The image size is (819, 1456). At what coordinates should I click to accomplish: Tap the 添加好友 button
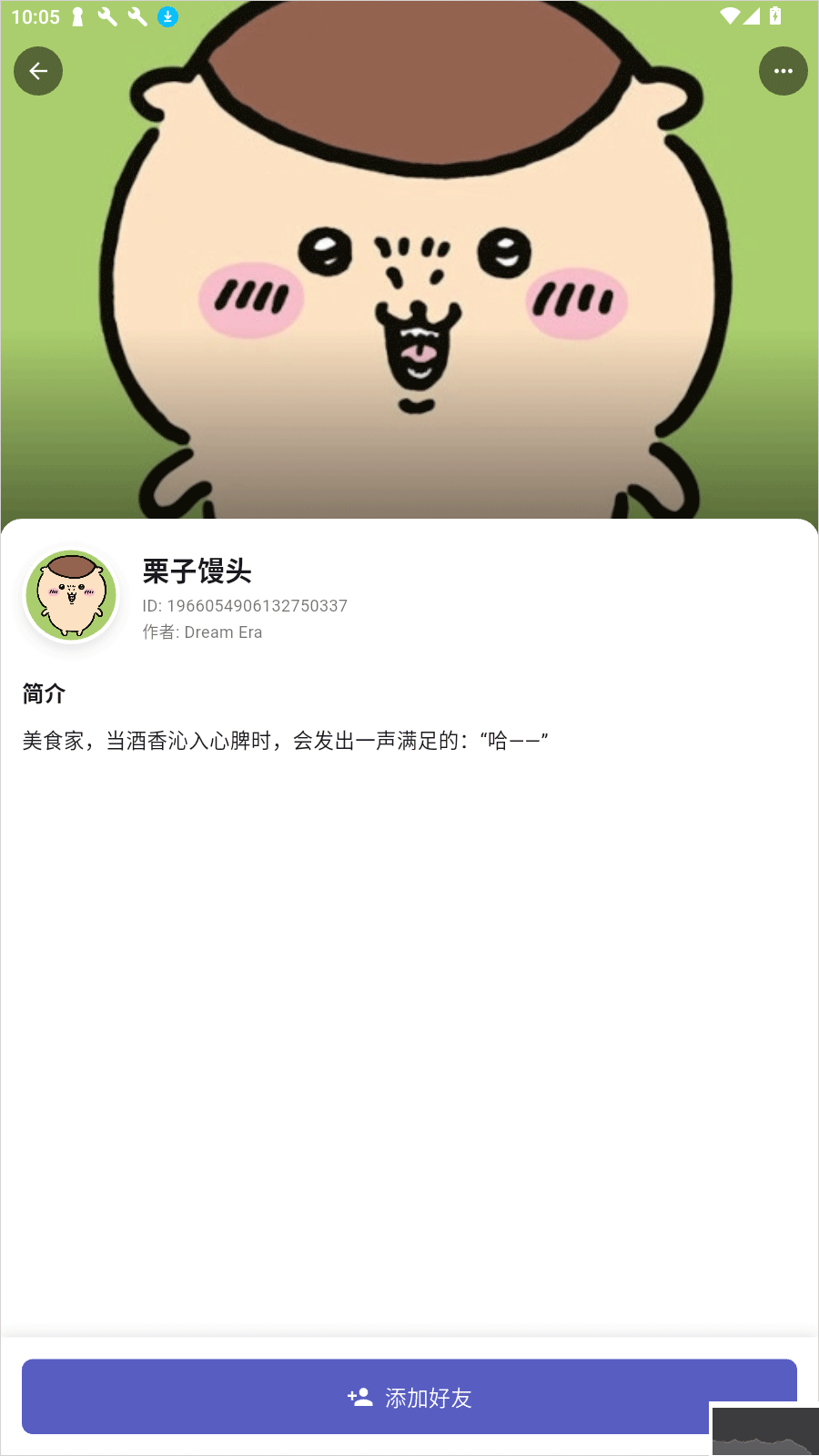(x=409, y=1396)
